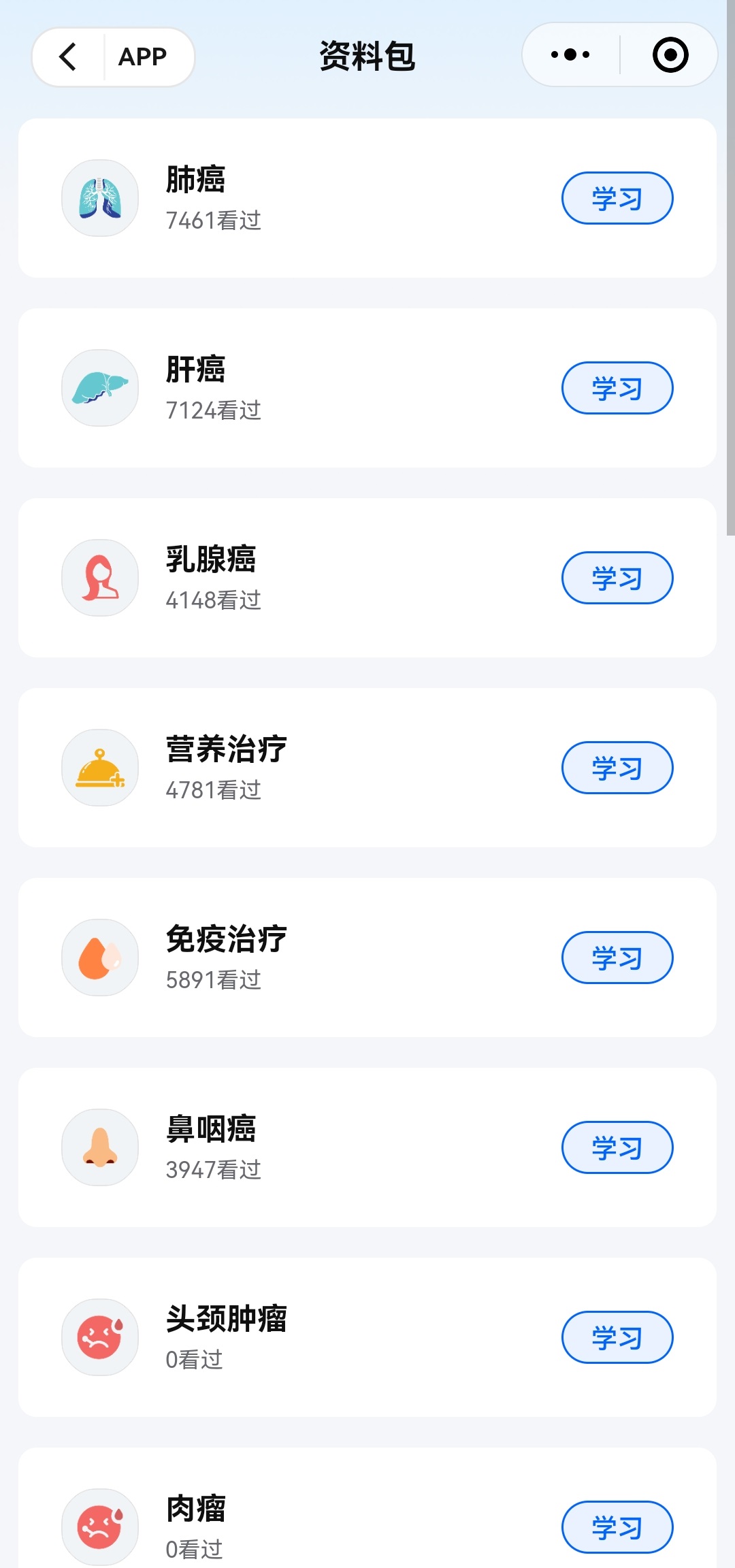Open the three-dot more menu

point(570,54)
